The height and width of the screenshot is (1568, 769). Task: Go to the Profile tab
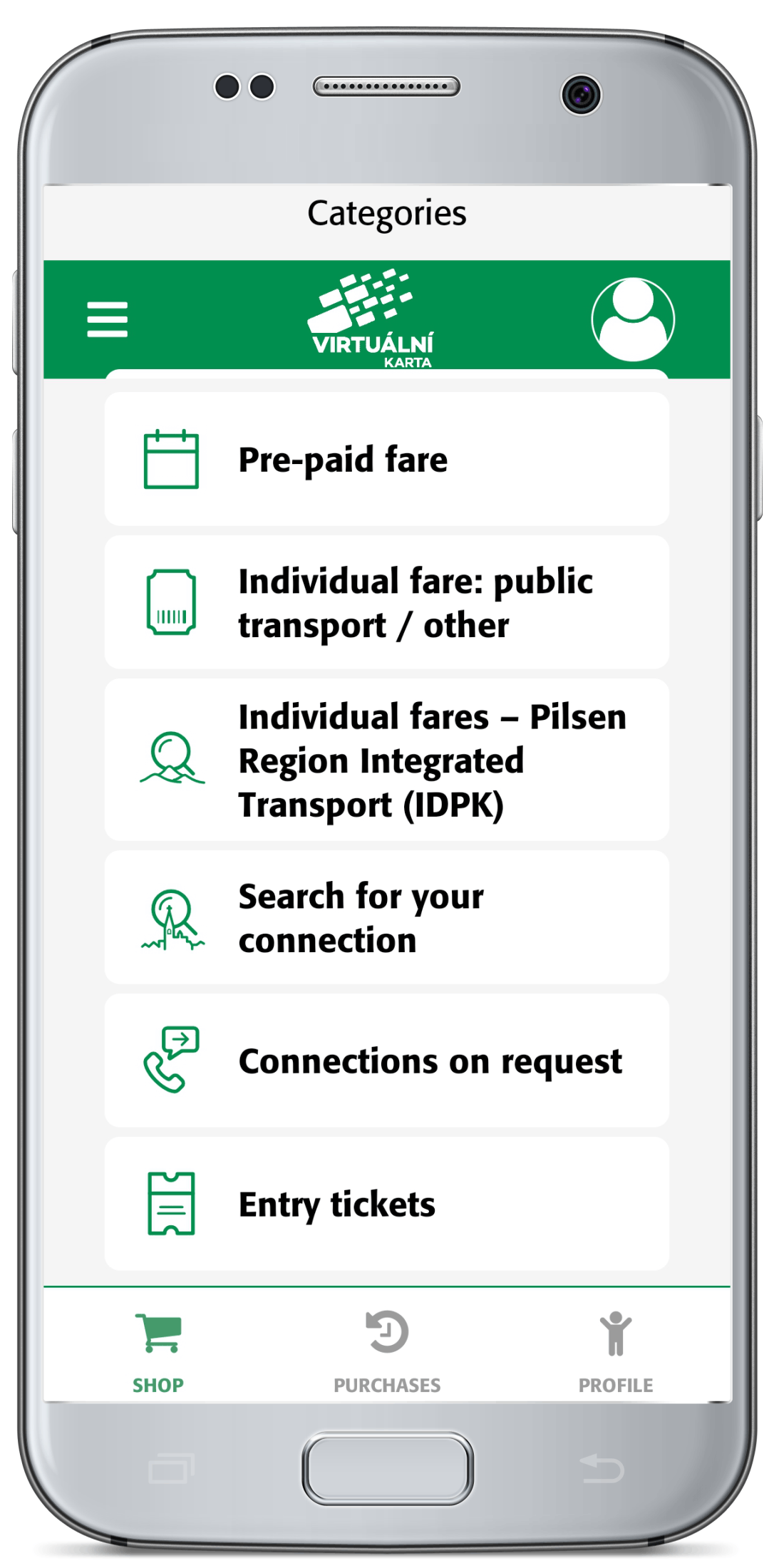(x=615, y=1351)
